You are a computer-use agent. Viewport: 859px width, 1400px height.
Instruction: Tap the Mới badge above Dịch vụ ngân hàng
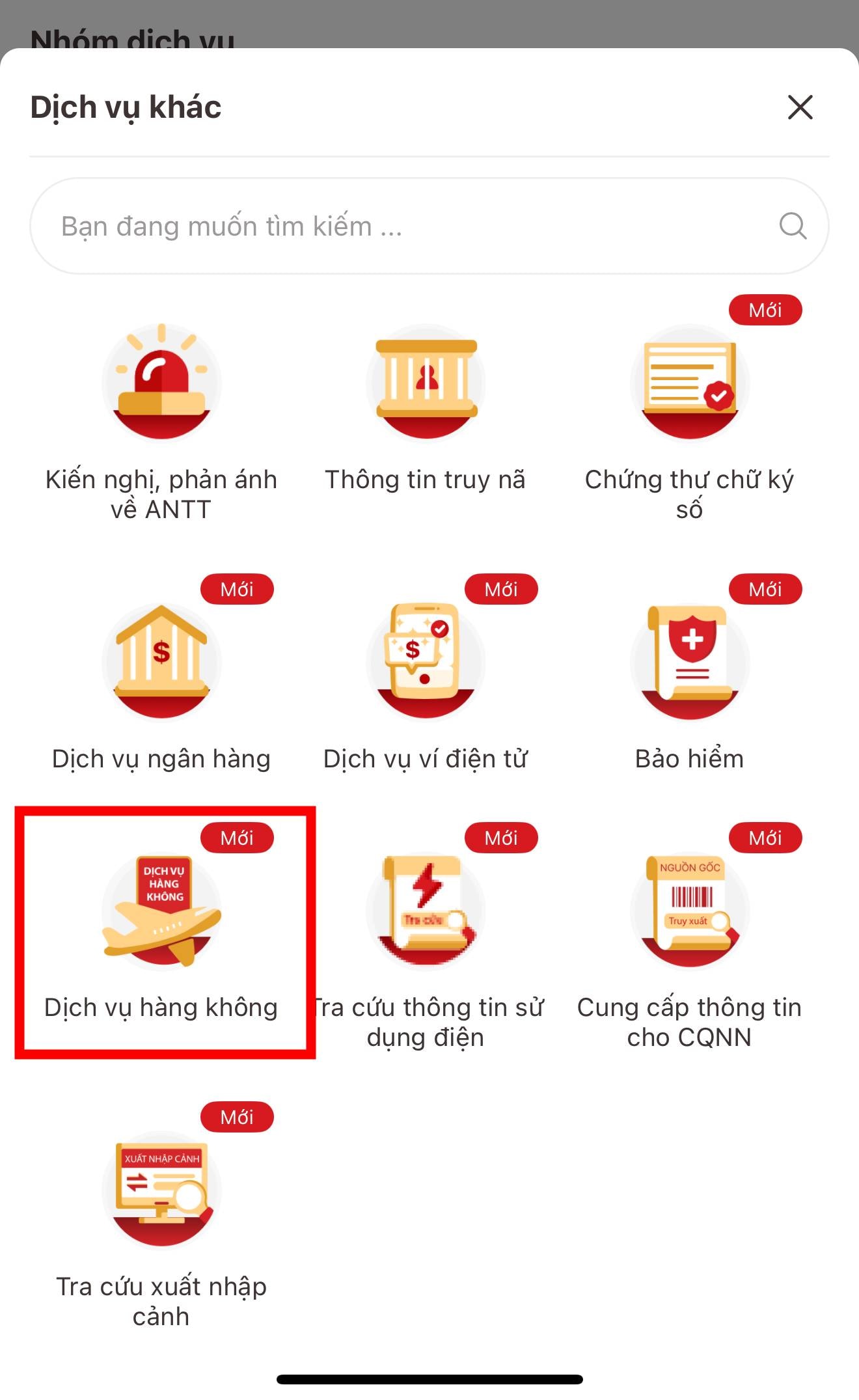(238, 589)
